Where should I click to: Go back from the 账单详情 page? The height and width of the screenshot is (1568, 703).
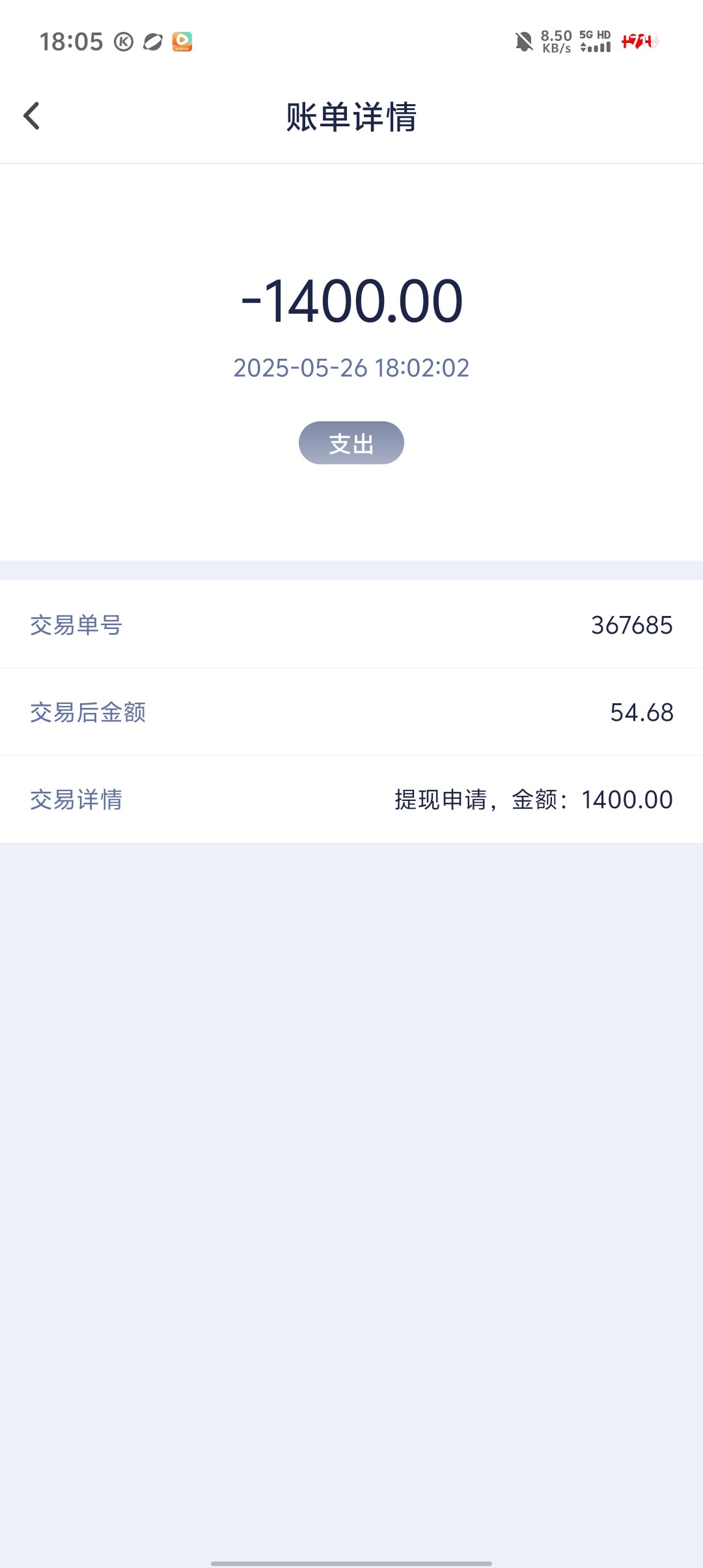click(x=31, y=116)
